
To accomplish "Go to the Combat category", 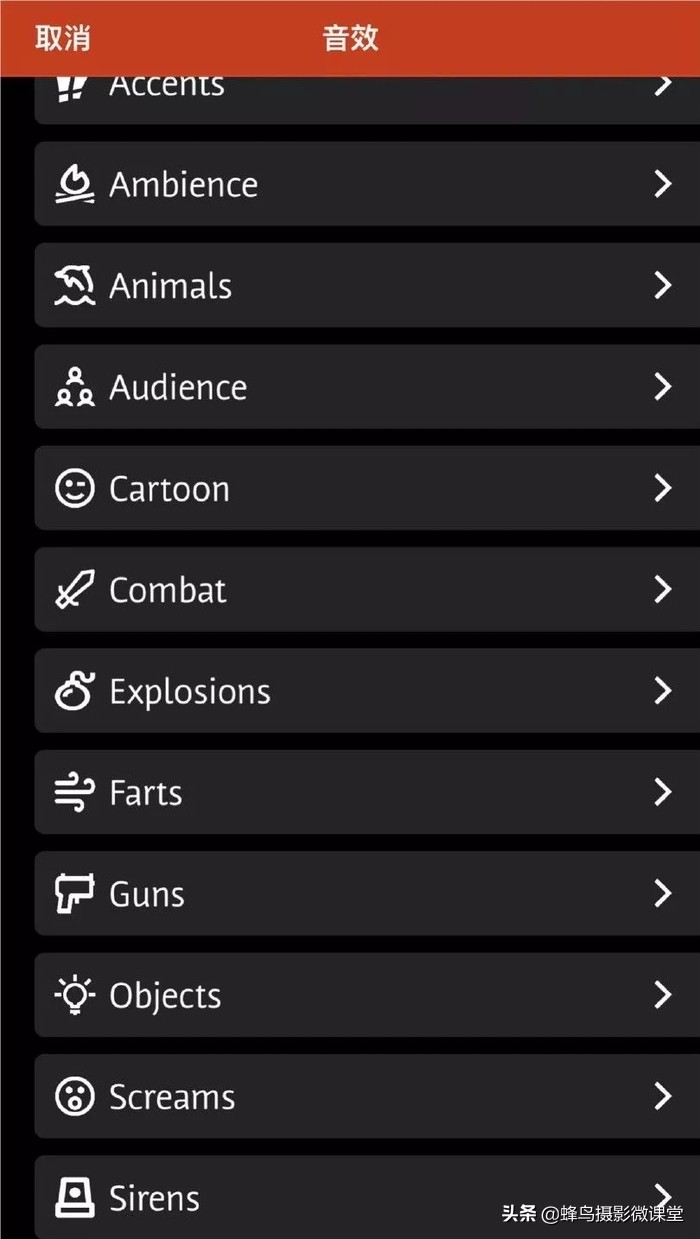I will pos(366,590).
